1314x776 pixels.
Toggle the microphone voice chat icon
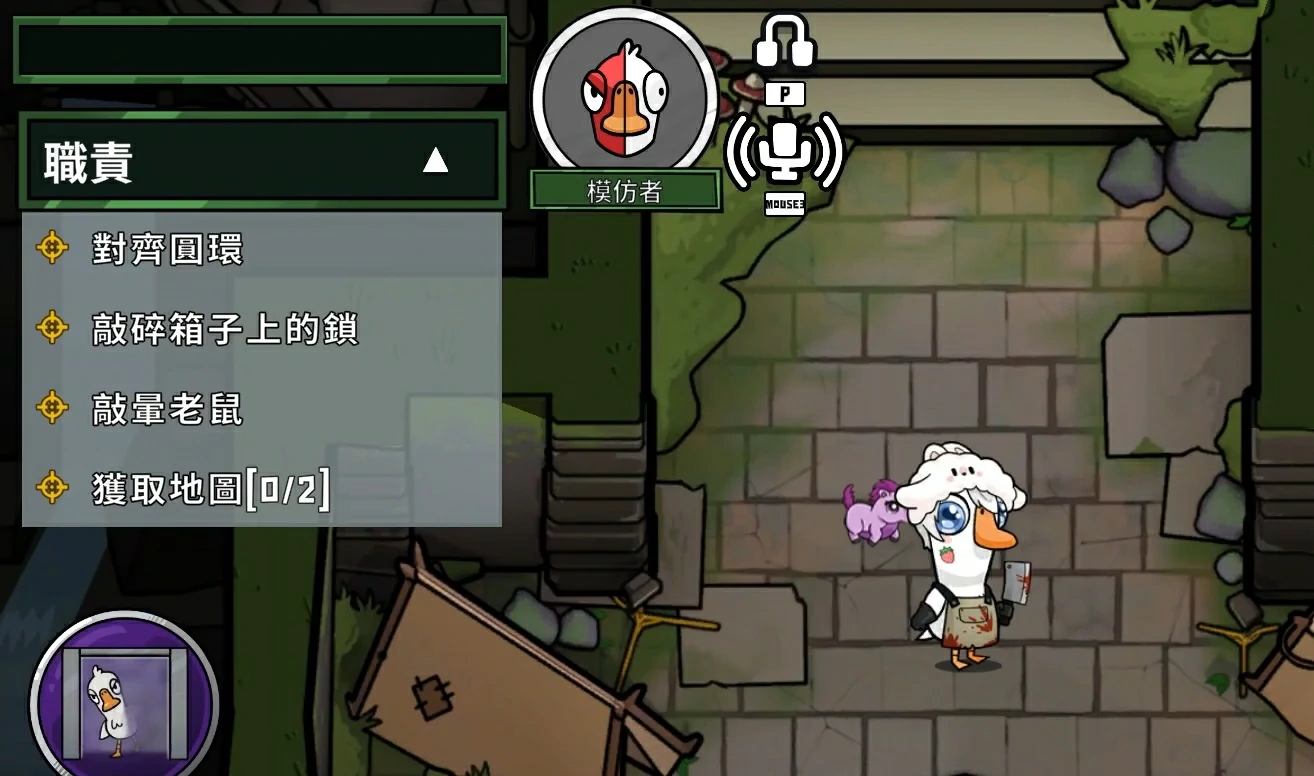(785, 152)
